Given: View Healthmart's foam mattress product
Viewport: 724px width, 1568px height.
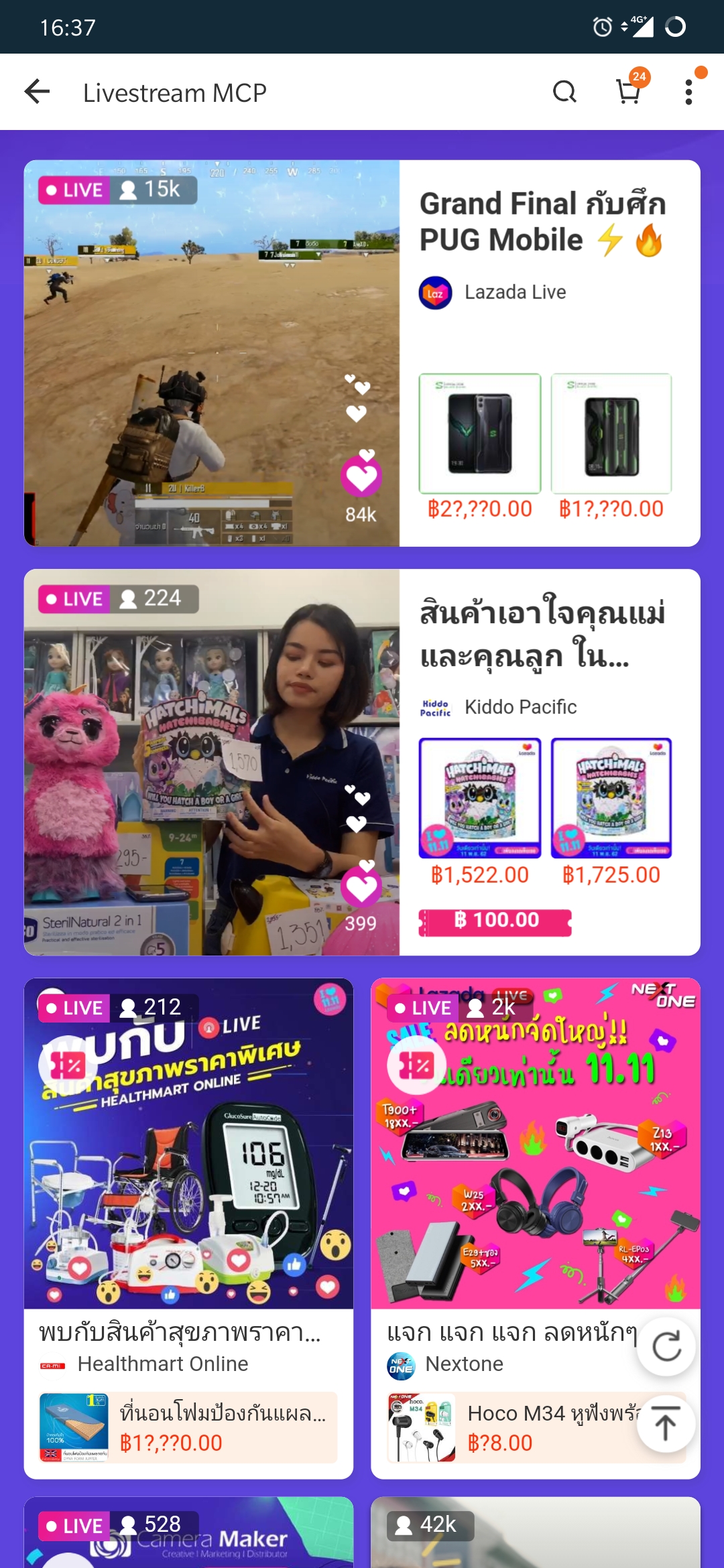Looking at the screenshot, I should [188, 1427].
